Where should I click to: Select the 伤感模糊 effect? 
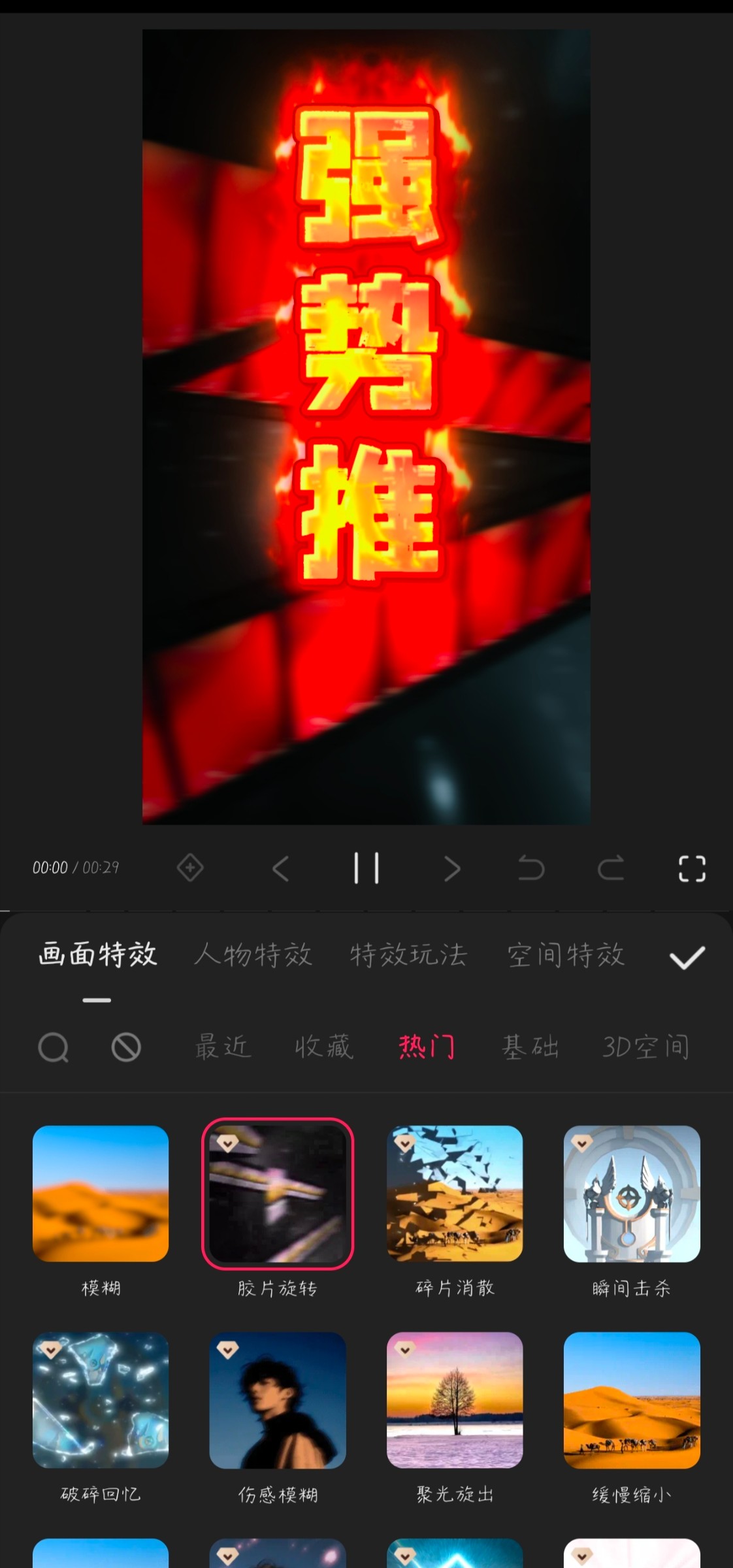click(278, 1400)
